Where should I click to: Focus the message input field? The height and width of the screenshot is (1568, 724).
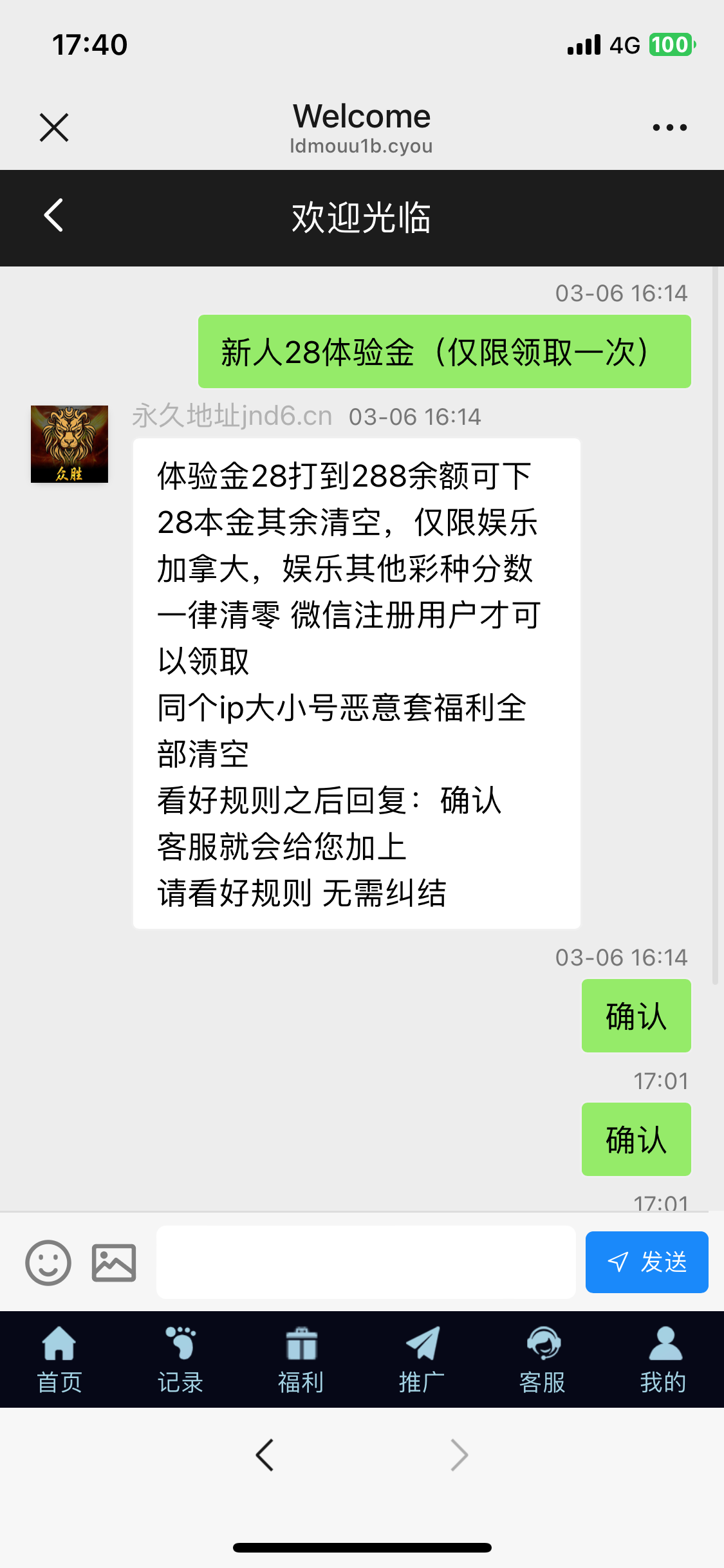point(366,1262)
